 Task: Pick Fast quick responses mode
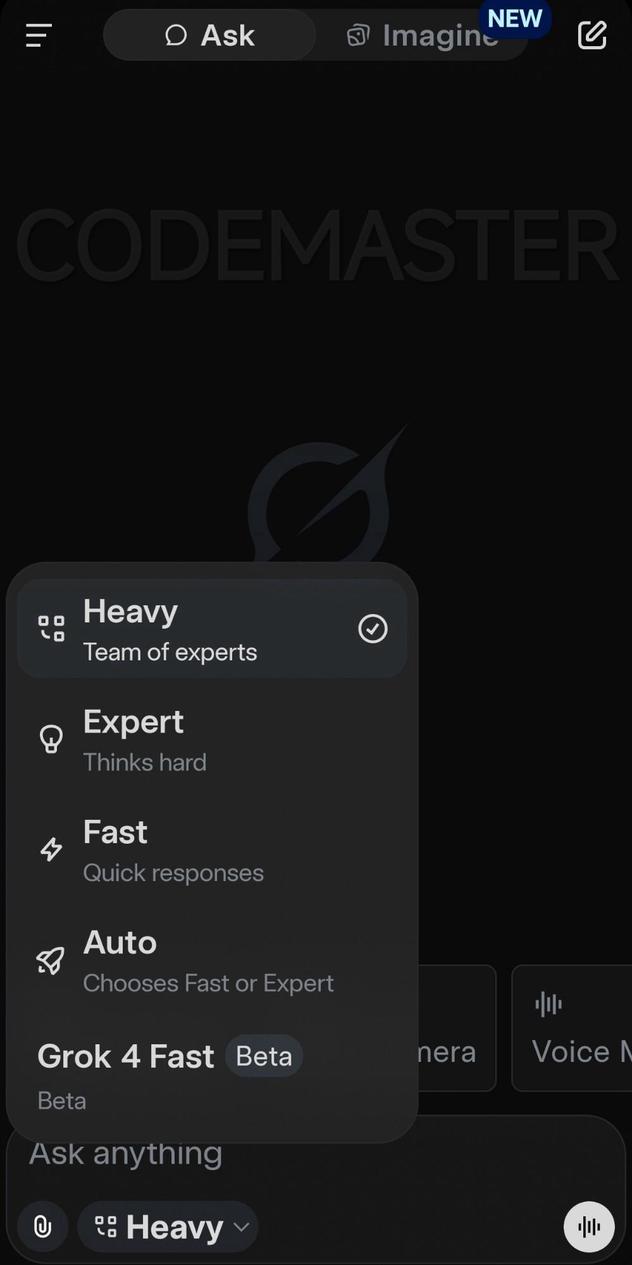coord(212,850)
